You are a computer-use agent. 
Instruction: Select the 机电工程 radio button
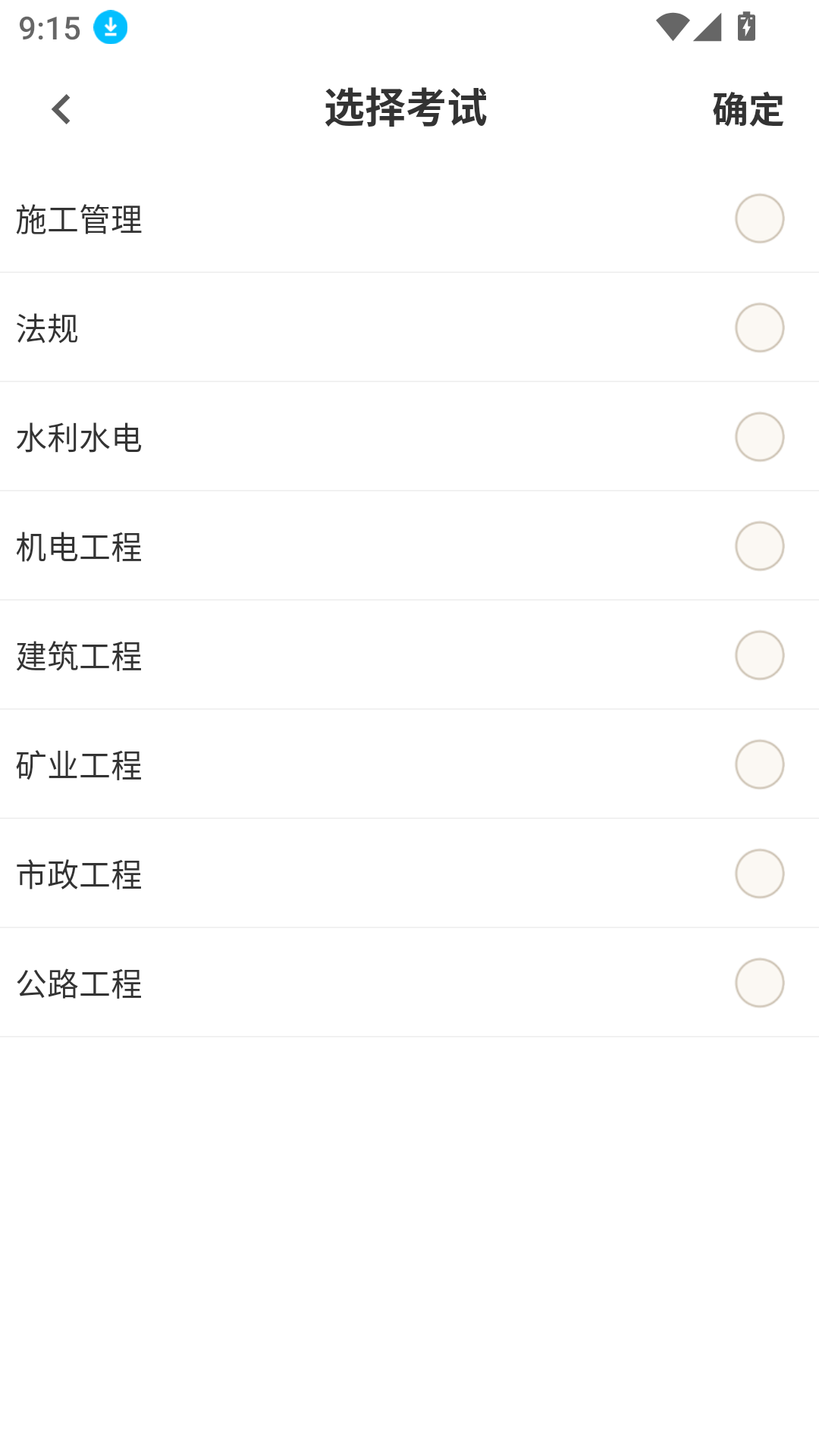(759, 546)
